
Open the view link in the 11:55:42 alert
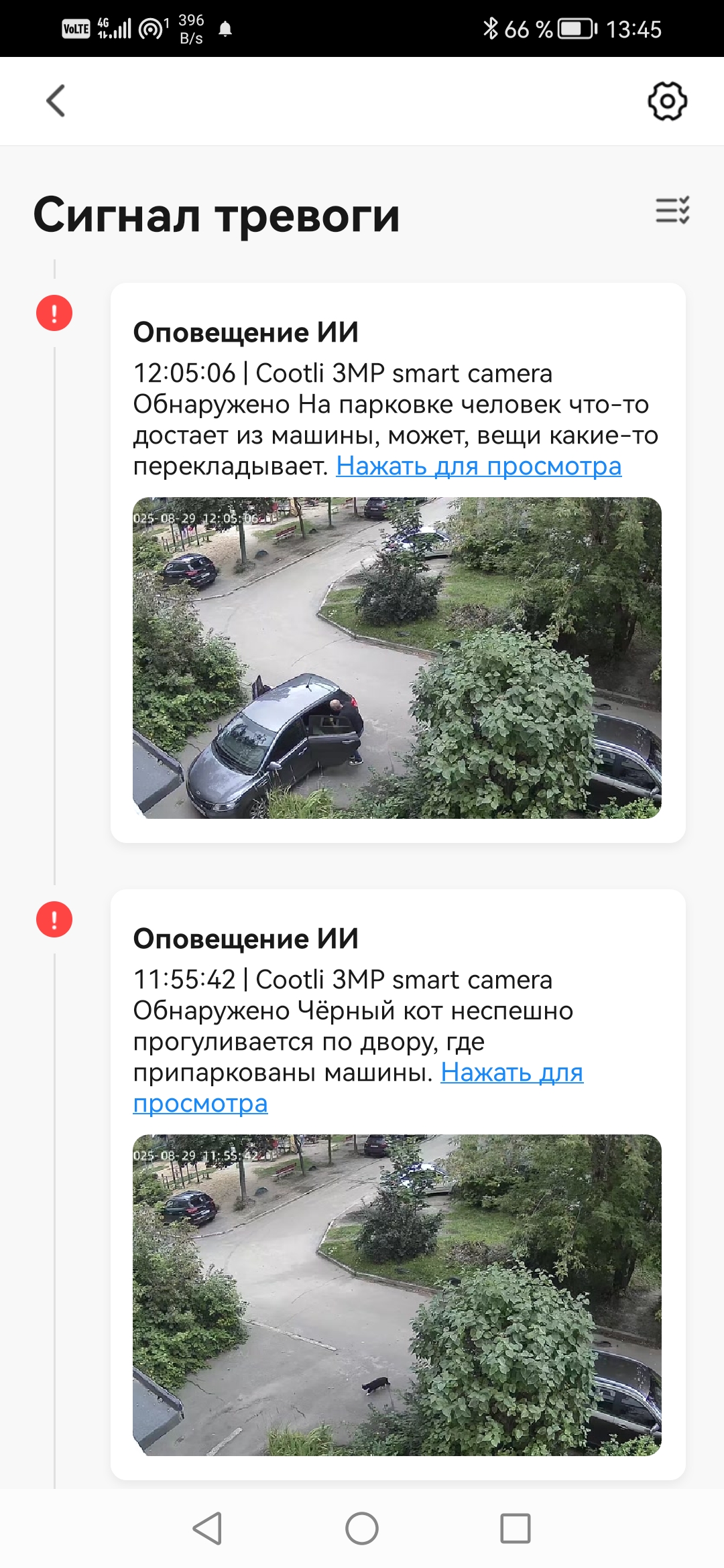(x=511, y=1073)
